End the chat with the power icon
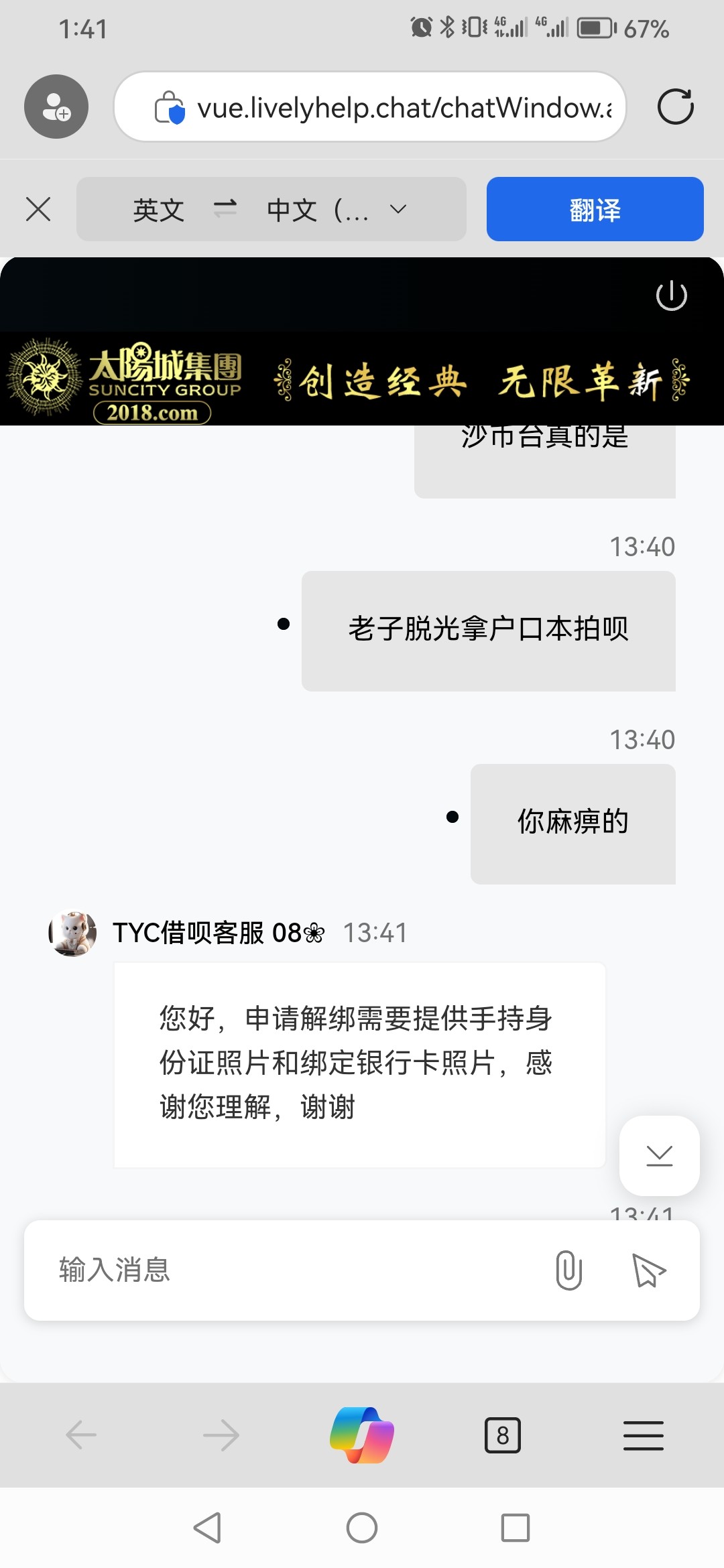 [x=671, y=296]
